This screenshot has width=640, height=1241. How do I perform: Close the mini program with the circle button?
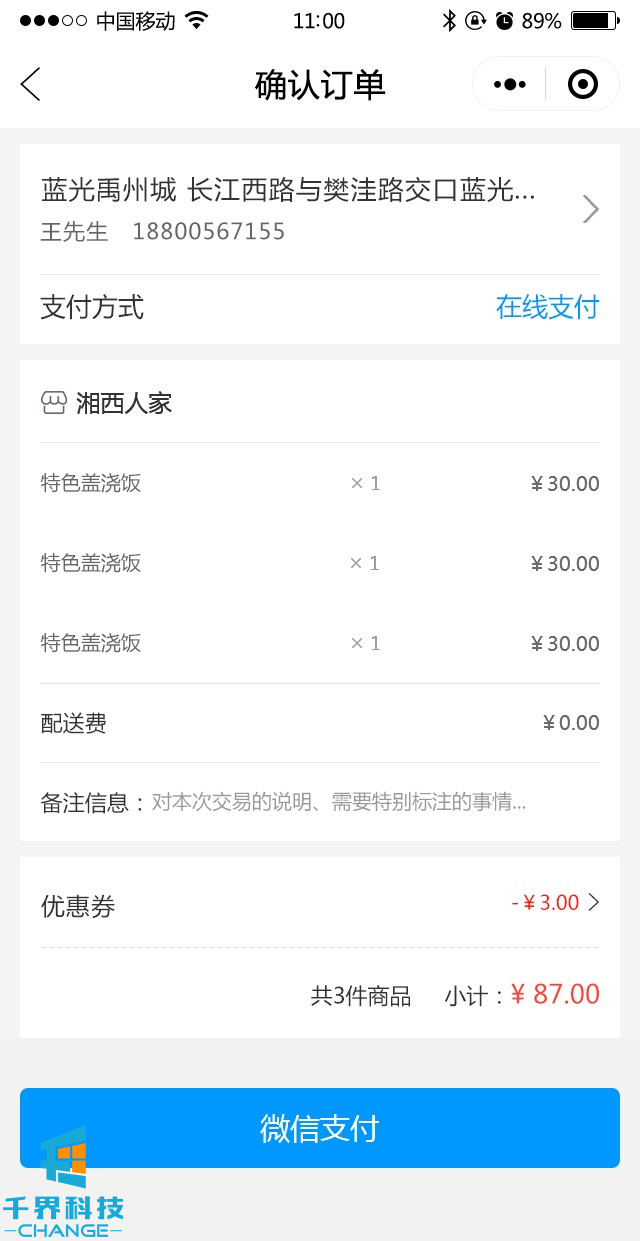(x=582, y=85)
